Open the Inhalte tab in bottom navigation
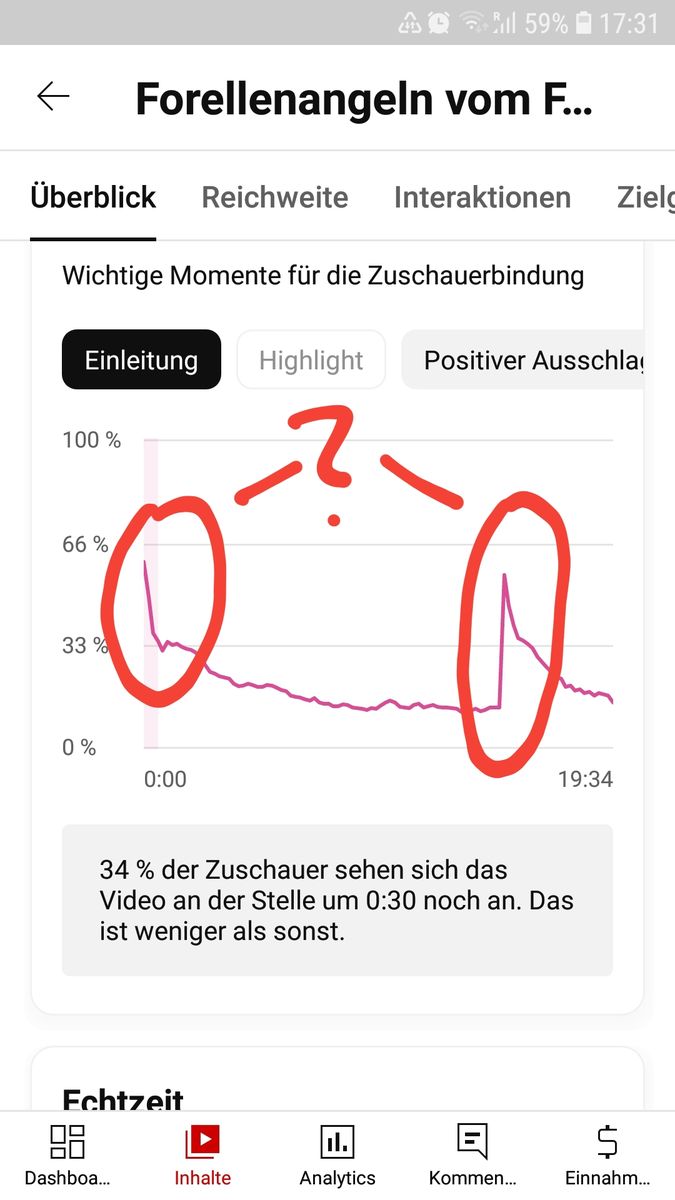The height and width of the screenshot is (1200, 675). pyautogui.click(x=202, y=1154)
